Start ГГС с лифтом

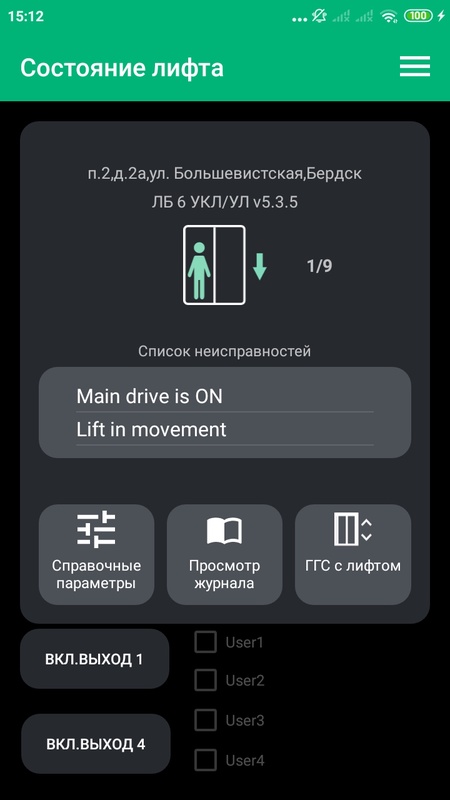point(353,555)
